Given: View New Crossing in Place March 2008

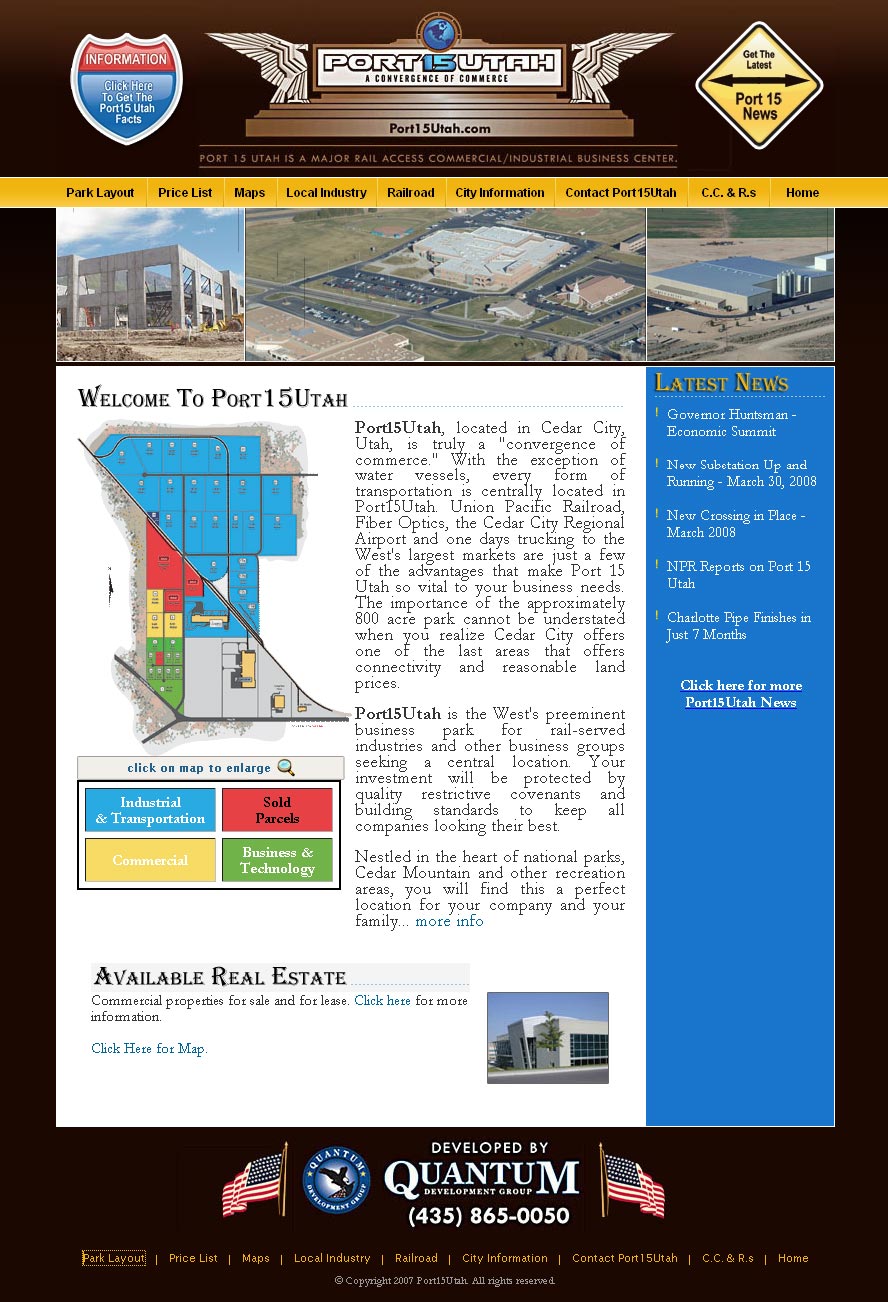Looking at the screenshot, I should 735,524.
